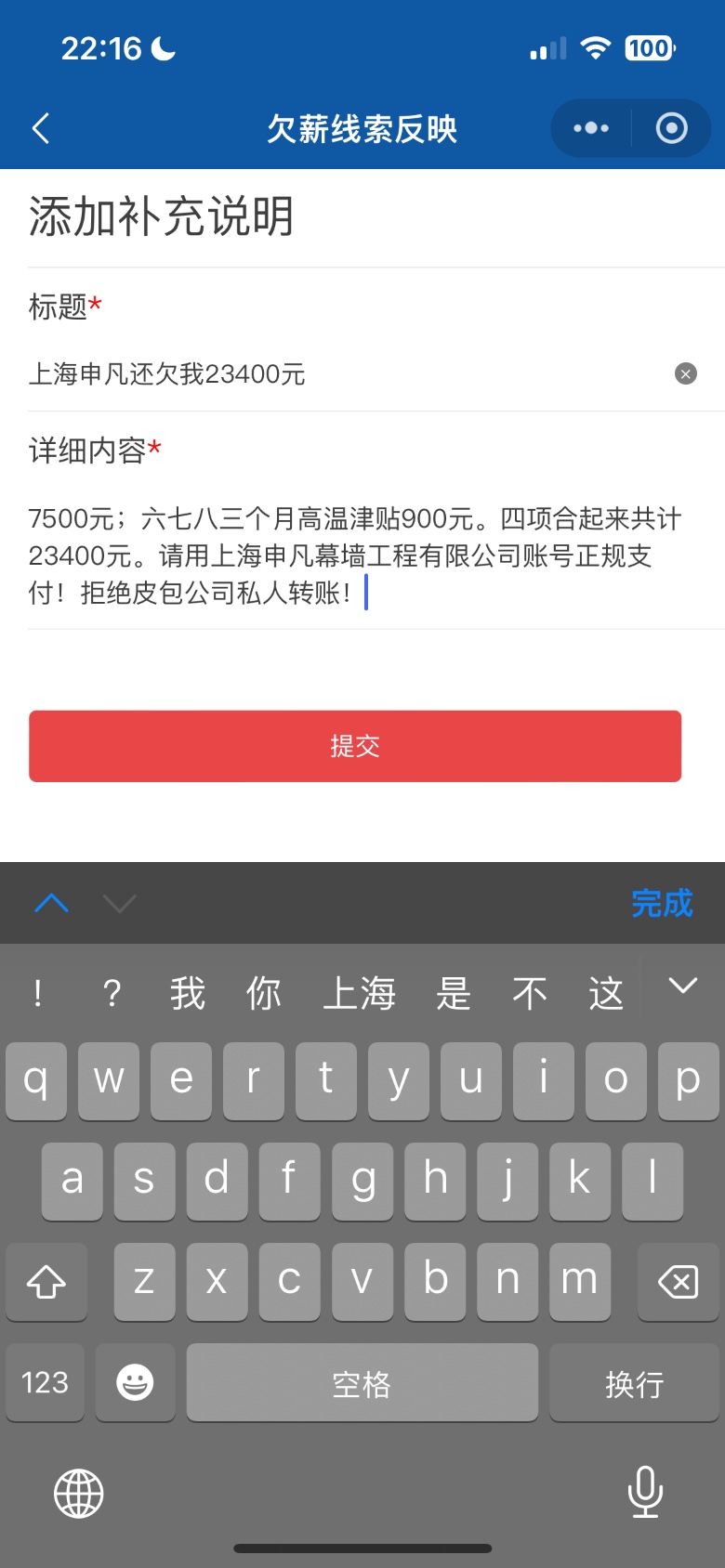Open the mini program more options menu
Screen dimensions: 725x1568
click(591, 128)
